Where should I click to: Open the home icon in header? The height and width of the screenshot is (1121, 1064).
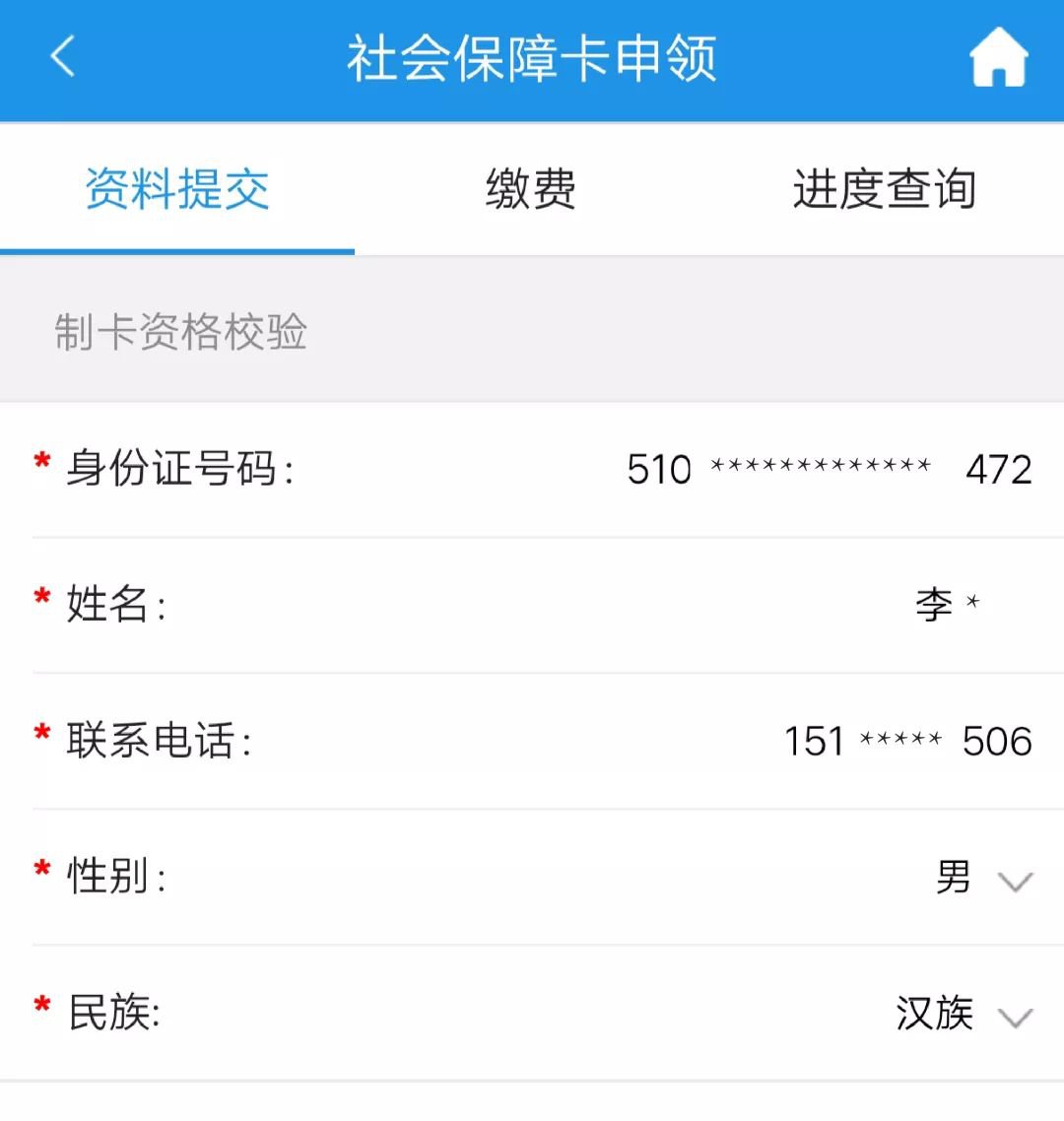coord(999,58)
